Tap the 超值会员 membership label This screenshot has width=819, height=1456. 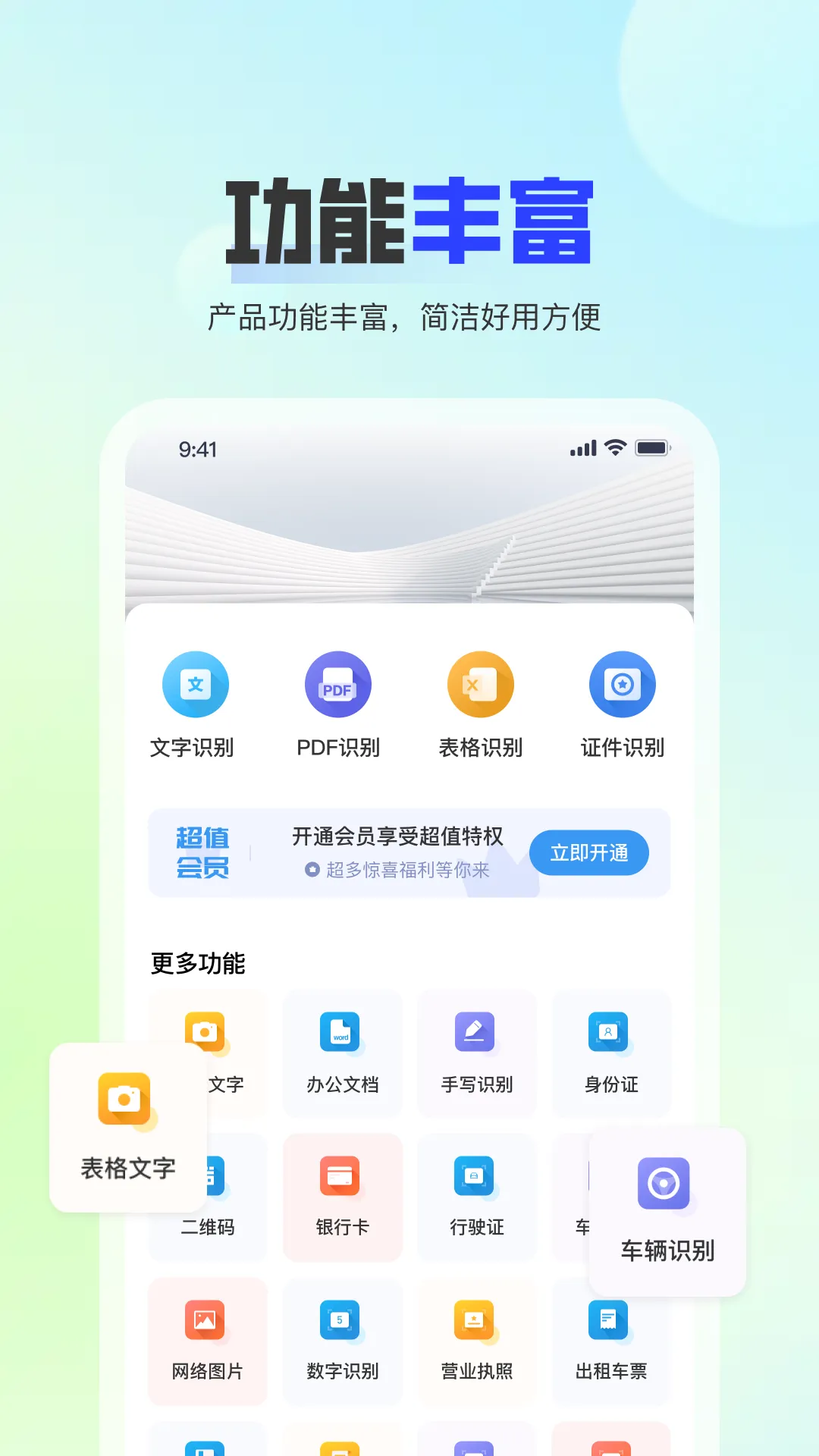click(203, 852)
